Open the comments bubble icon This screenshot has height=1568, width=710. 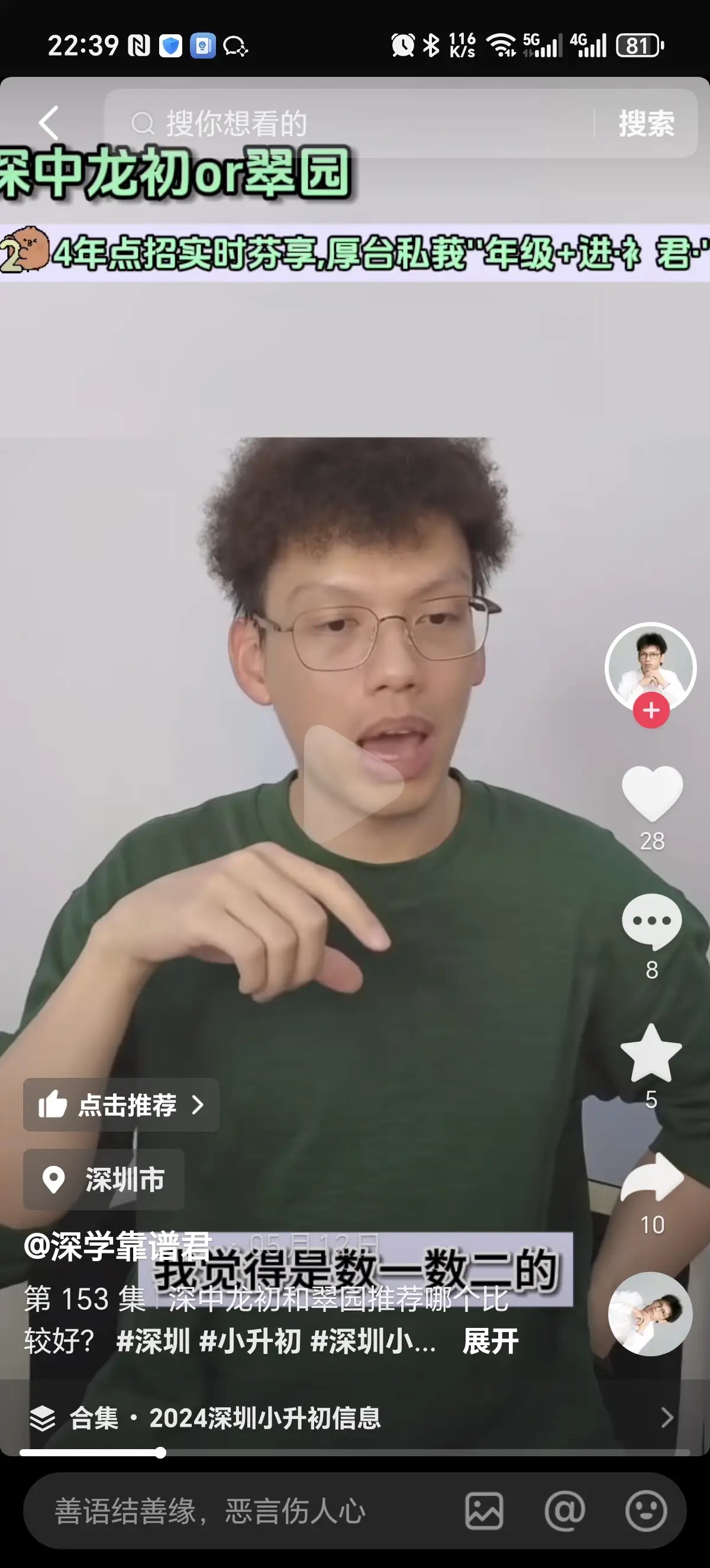(x=651, y=922)
